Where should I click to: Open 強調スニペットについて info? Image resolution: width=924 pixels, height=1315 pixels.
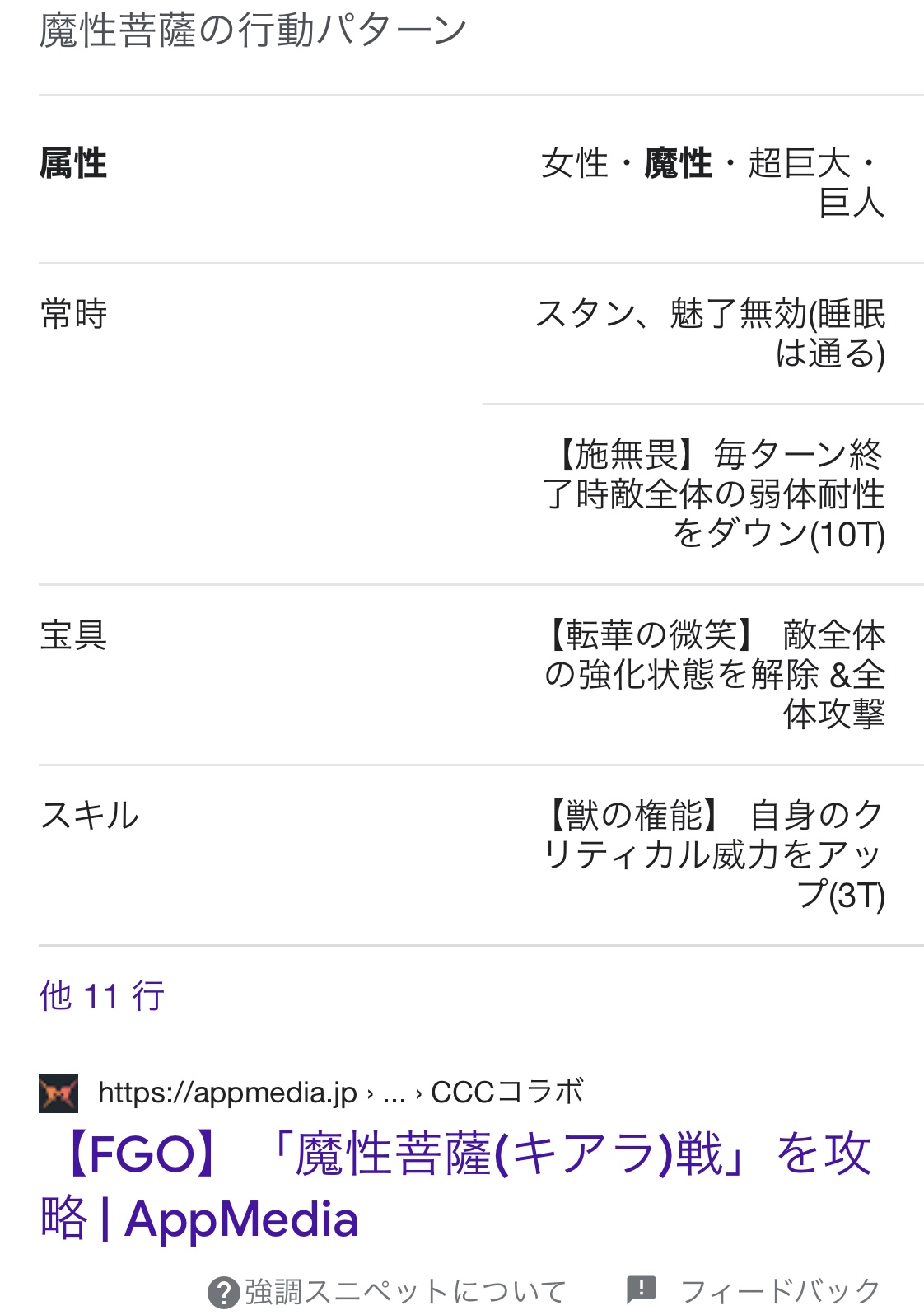coord(387,1291)
